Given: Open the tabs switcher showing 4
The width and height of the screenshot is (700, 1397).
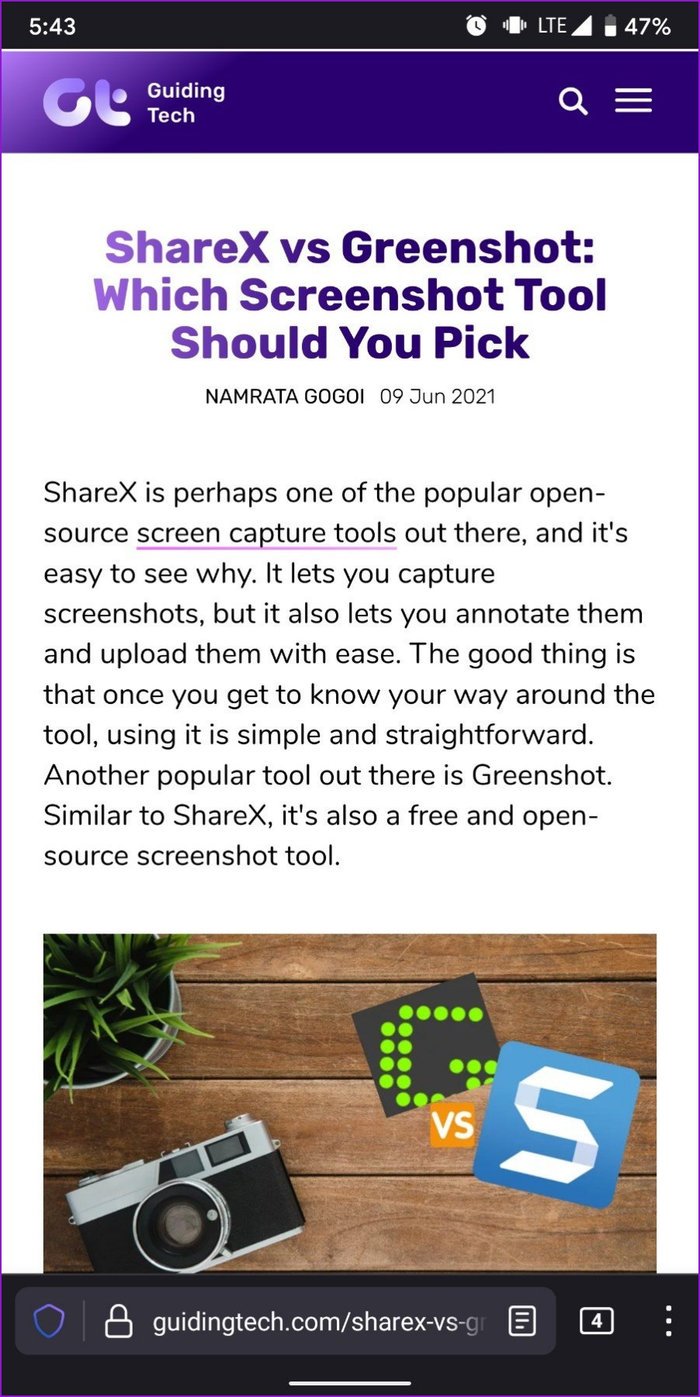Looking at the screenshot, I should (x=596, y=1322).
